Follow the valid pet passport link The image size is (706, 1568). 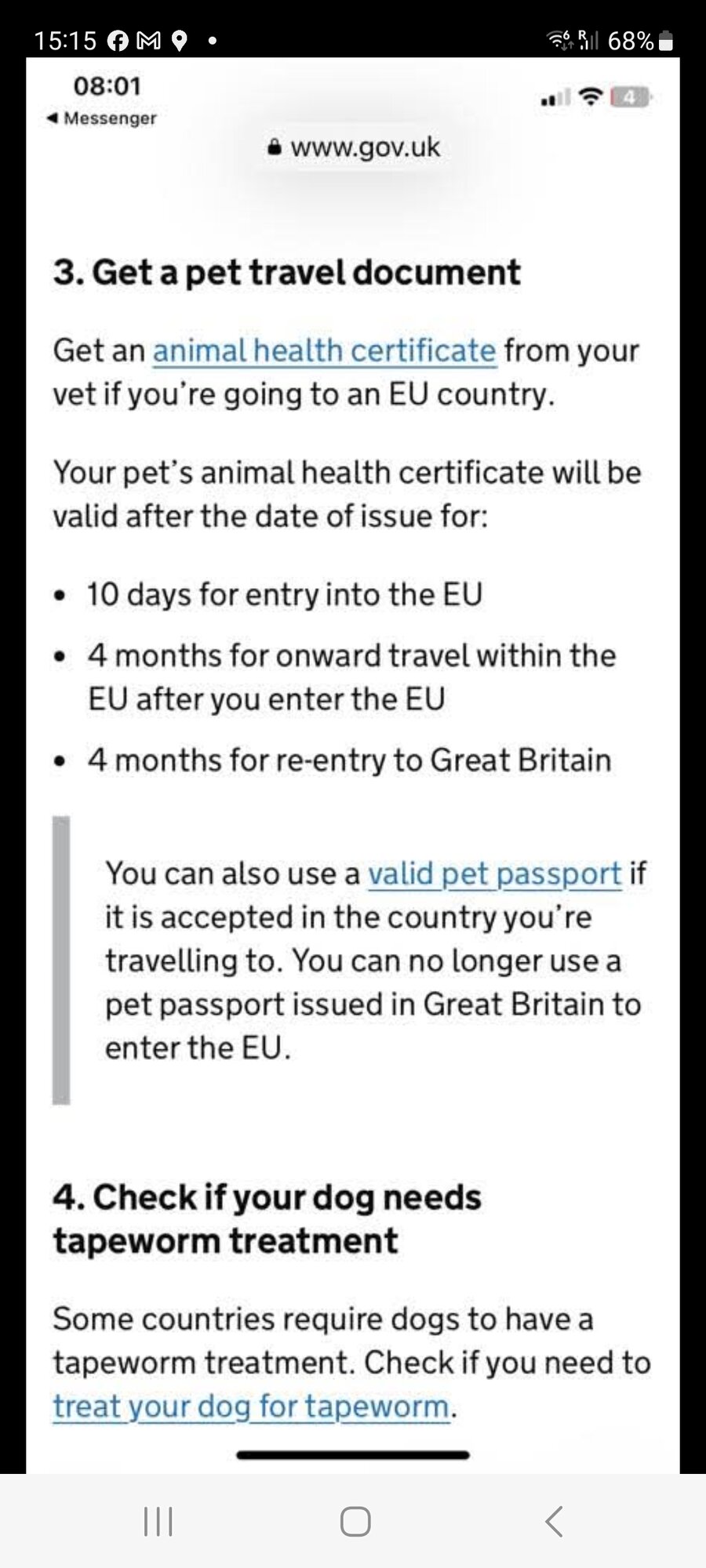[x=494, y=874]
